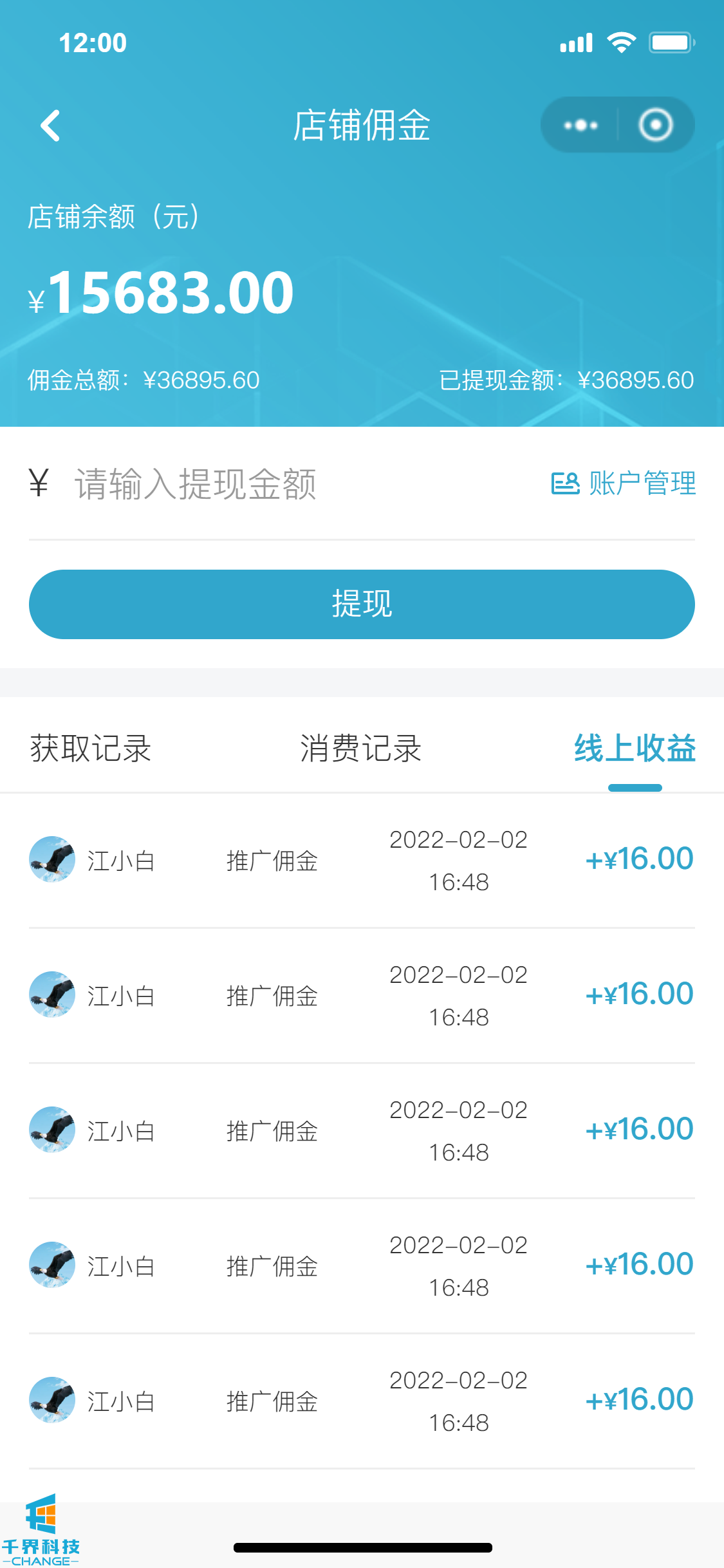Switch to the 获取记录 tab
The image size is (724, 1568).
tap(90, 749)
